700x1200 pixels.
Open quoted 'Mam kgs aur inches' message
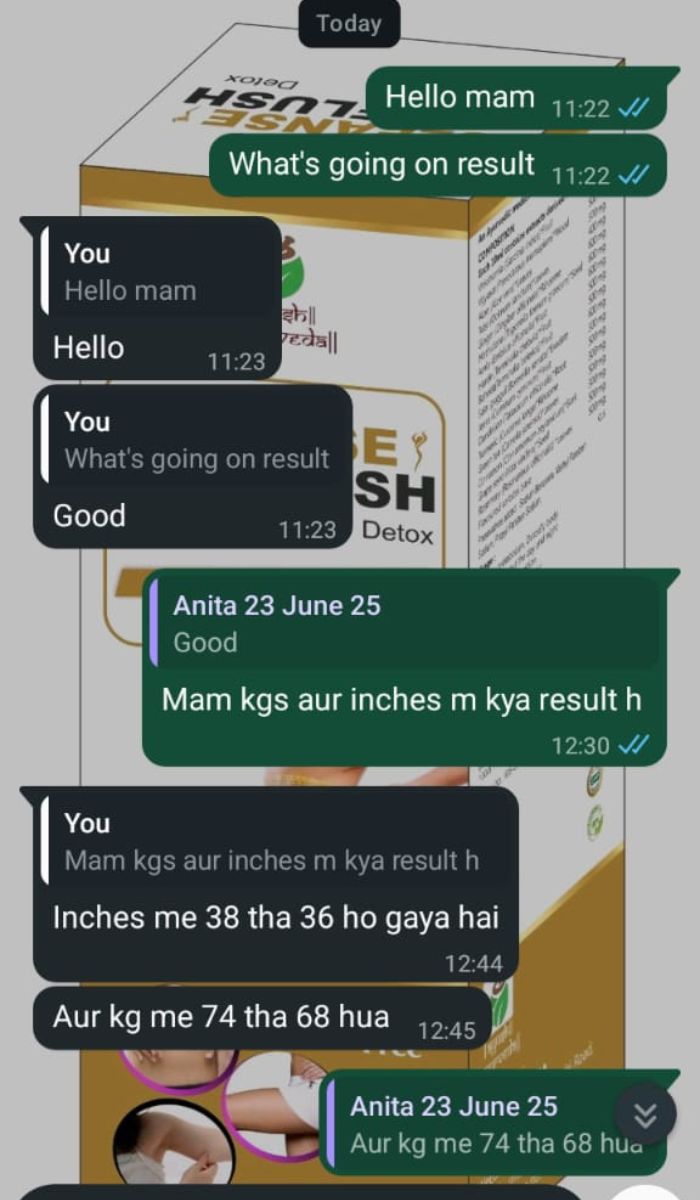pos(270,842)
